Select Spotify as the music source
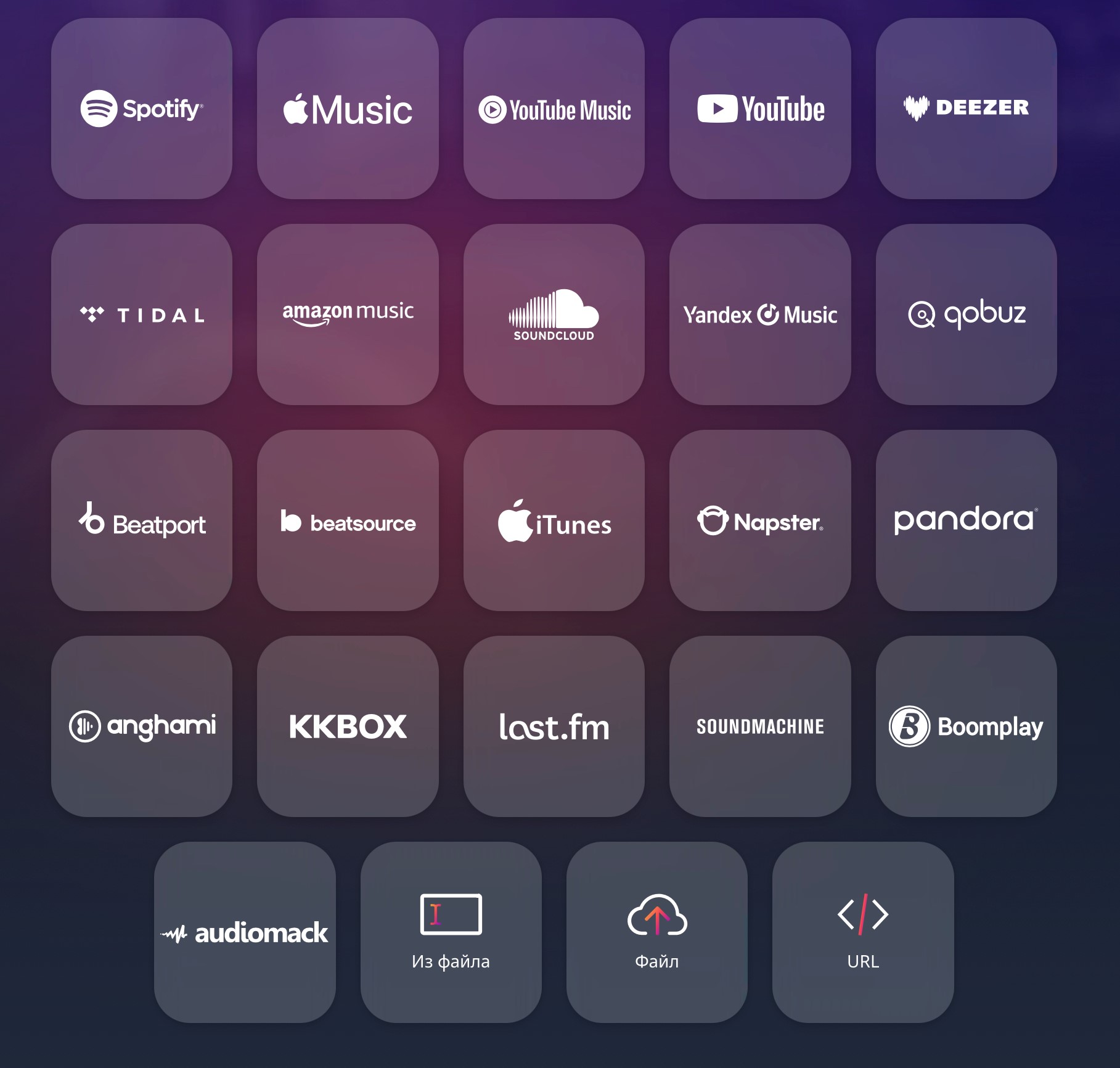The height and width of the screenshot is (1068, 1120). pyautogui.click(x=142, y=109)
